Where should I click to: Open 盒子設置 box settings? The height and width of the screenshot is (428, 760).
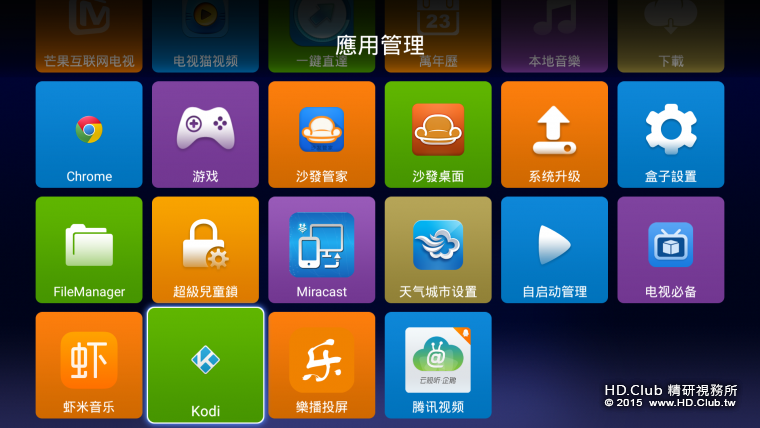(x=670, y=135)
